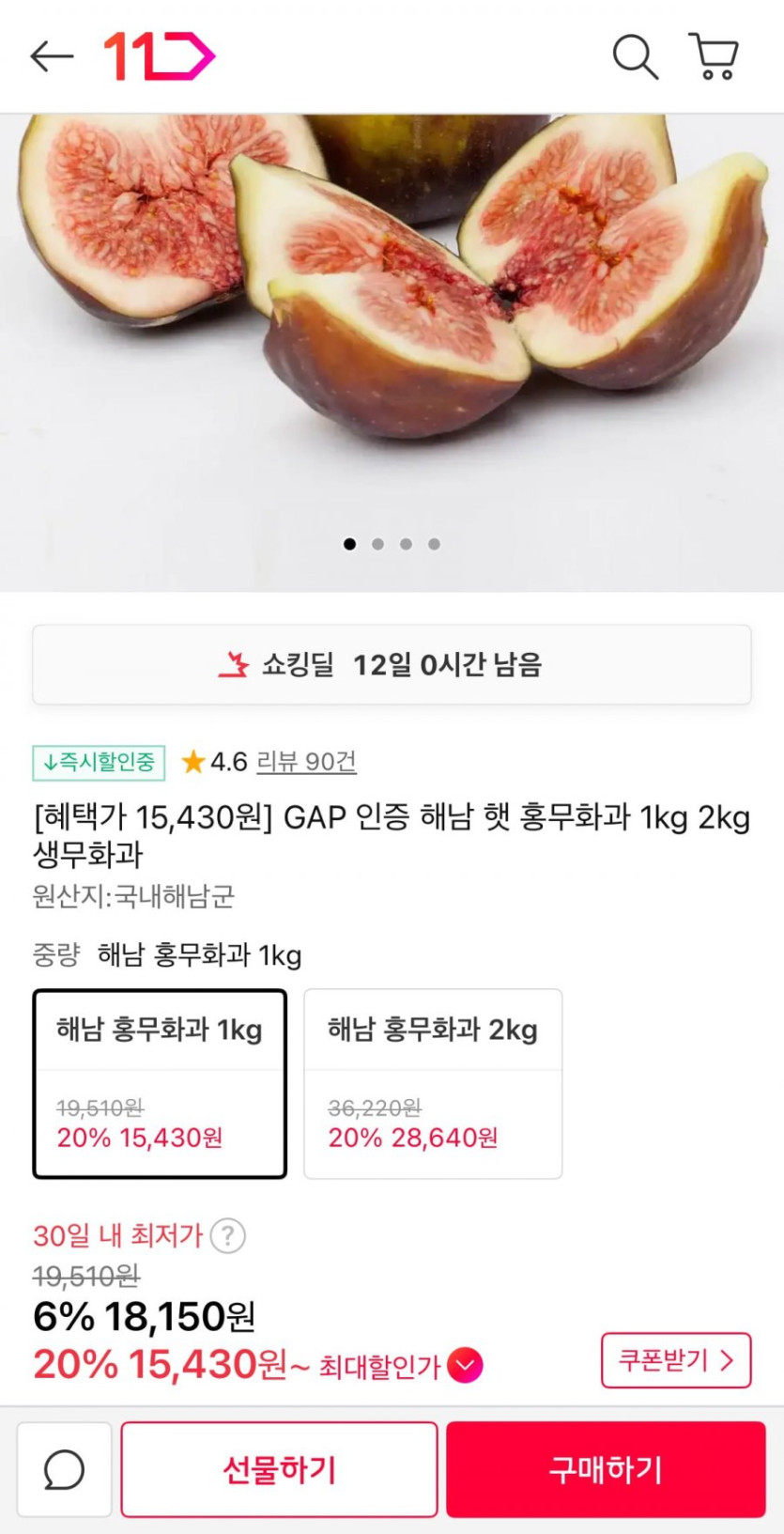Screen dimensions: 784x1534
Task: Open the shopping cart
Action: (x=715, y=56)
